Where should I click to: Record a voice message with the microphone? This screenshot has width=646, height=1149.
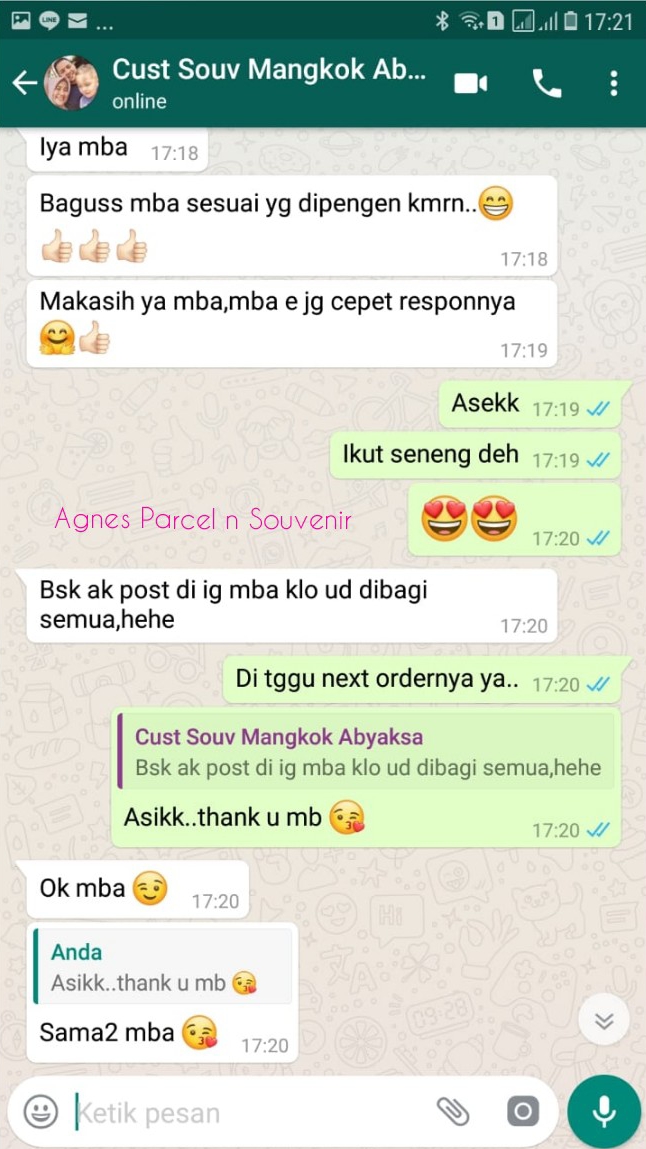pos(604,1112)
